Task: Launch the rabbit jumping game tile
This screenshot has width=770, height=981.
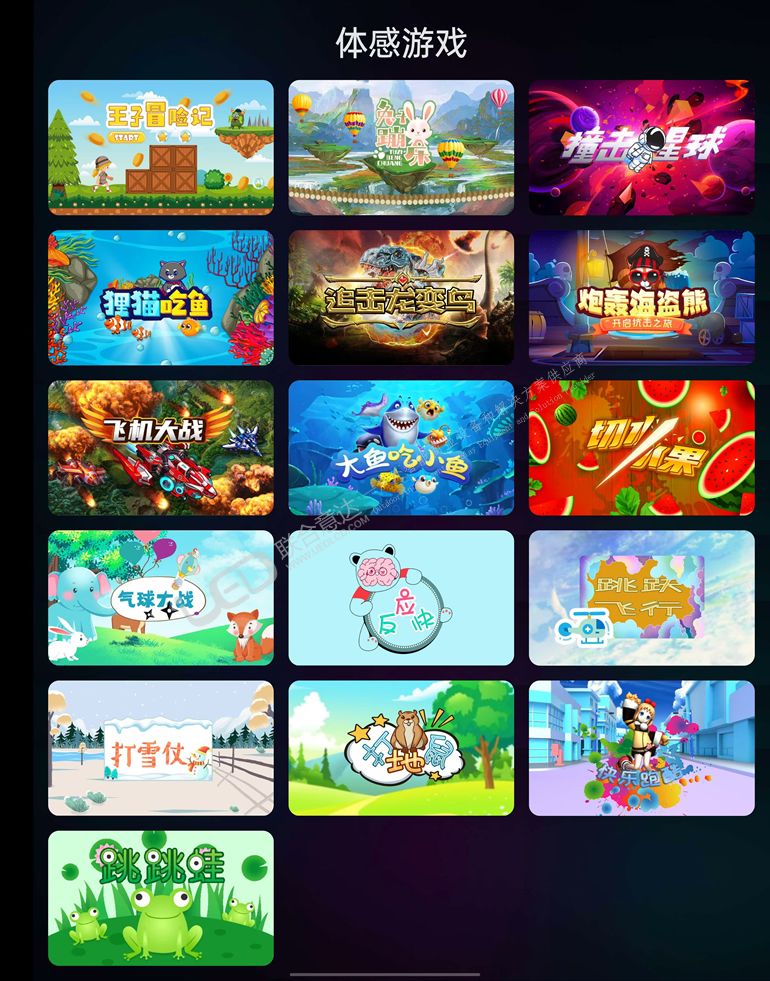Action: click(x=401, y=147)
